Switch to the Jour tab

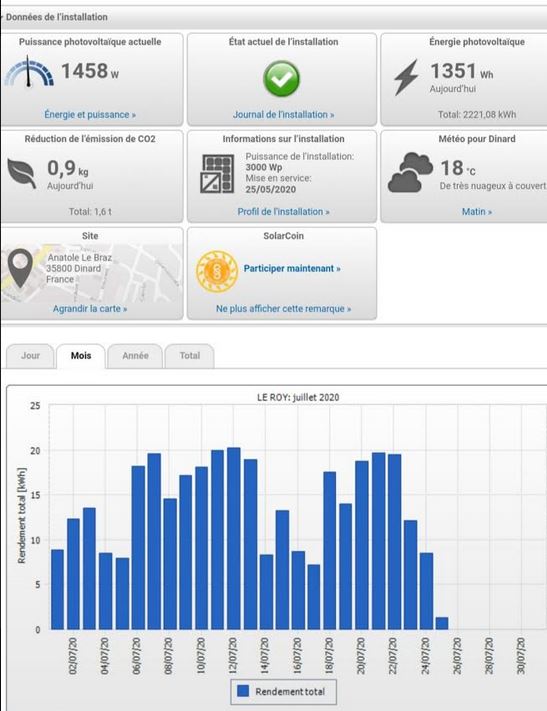pyautogui.click(x=30, y=356)
